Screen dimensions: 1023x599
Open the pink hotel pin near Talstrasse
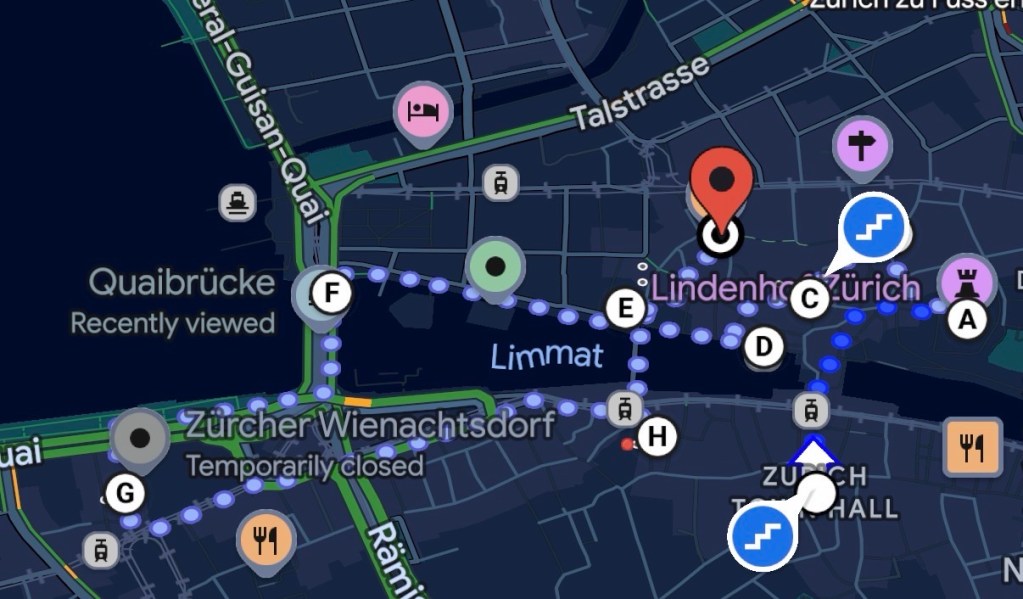click(x=424, y=111)
